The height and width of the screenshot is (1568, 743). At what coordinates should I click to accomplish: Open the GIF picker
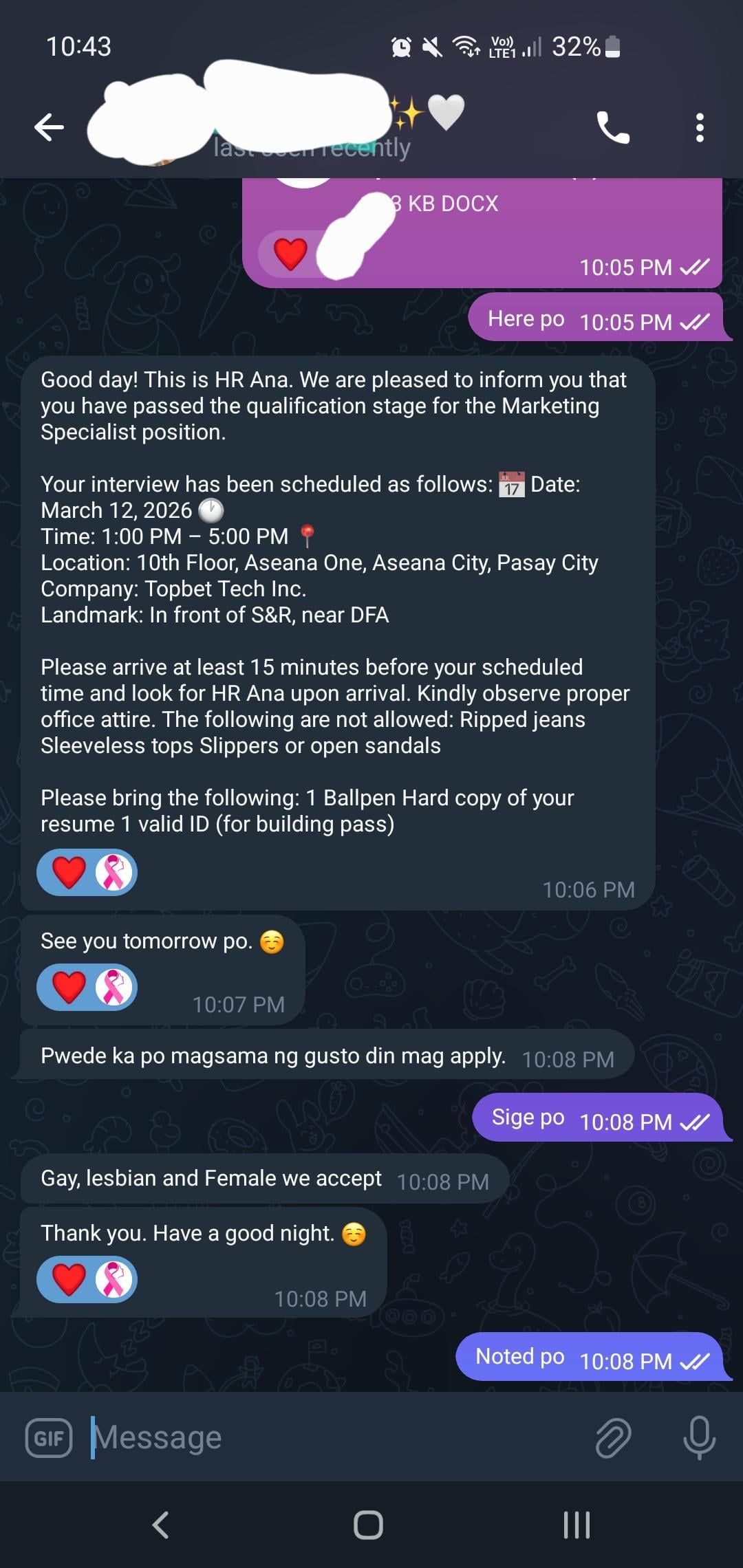49,1437
